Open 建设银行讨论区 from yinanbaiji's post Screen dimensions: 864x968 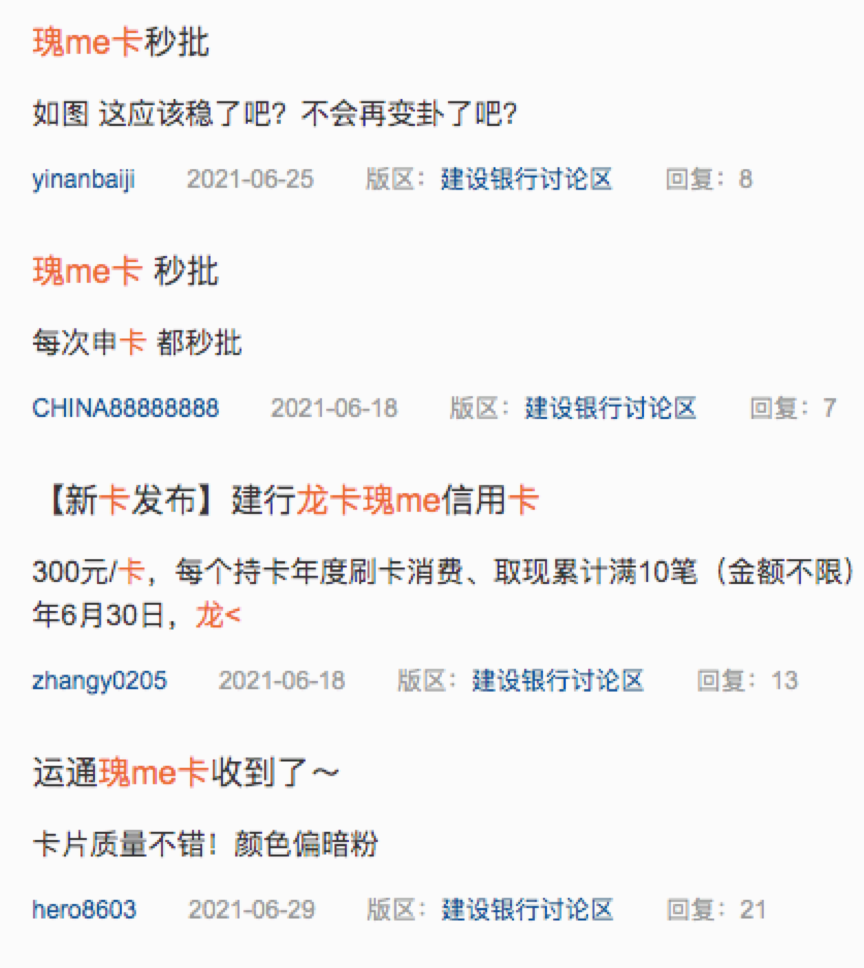click(526, 180)
